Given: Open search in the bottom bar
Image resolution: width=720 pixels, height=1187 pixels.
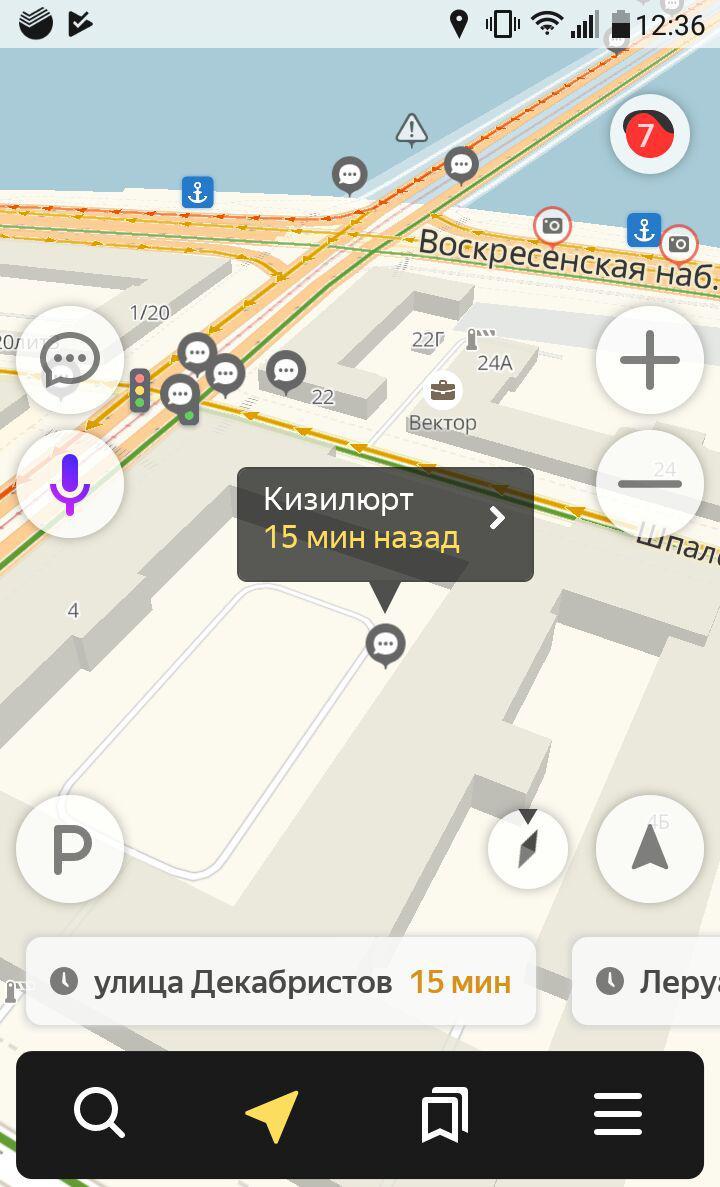Looking at the screenshot, I should (99, 1113).
